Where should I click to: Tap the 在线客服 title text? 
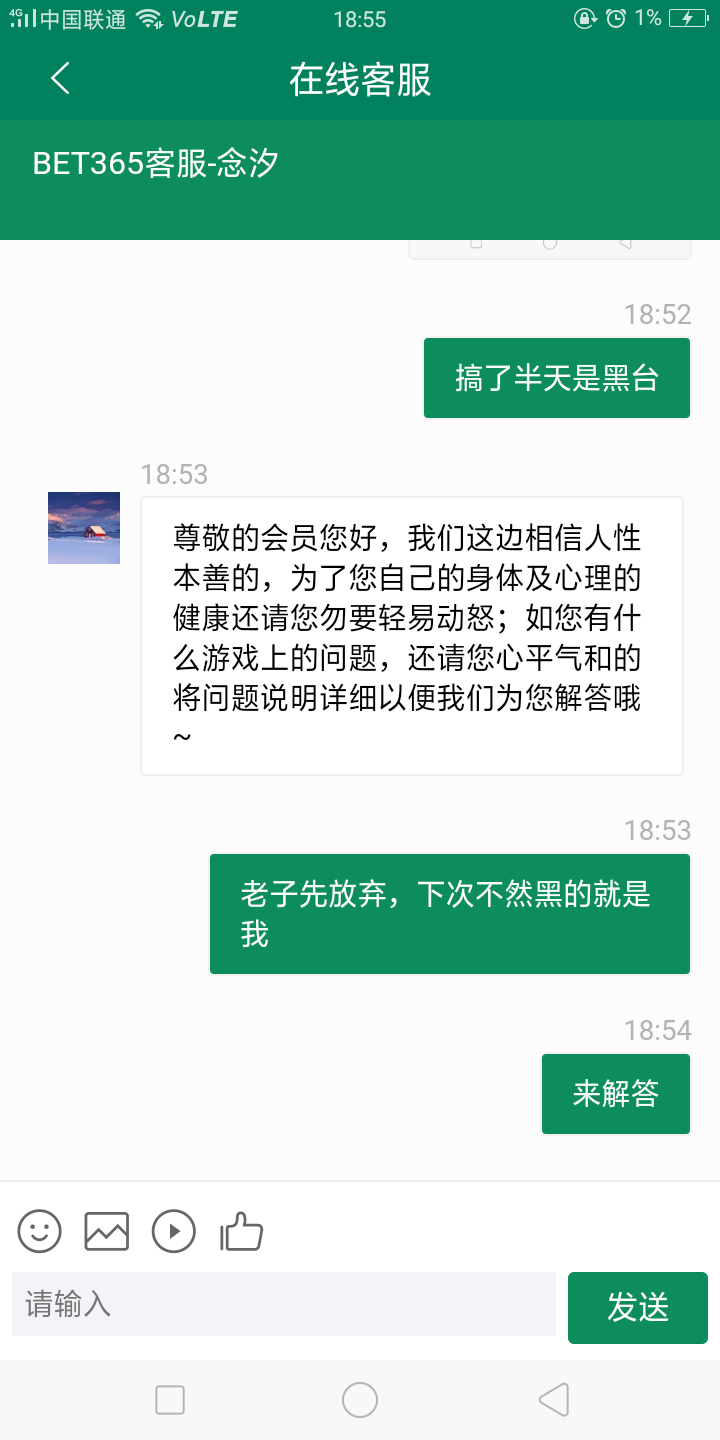(x=360, y=78)
